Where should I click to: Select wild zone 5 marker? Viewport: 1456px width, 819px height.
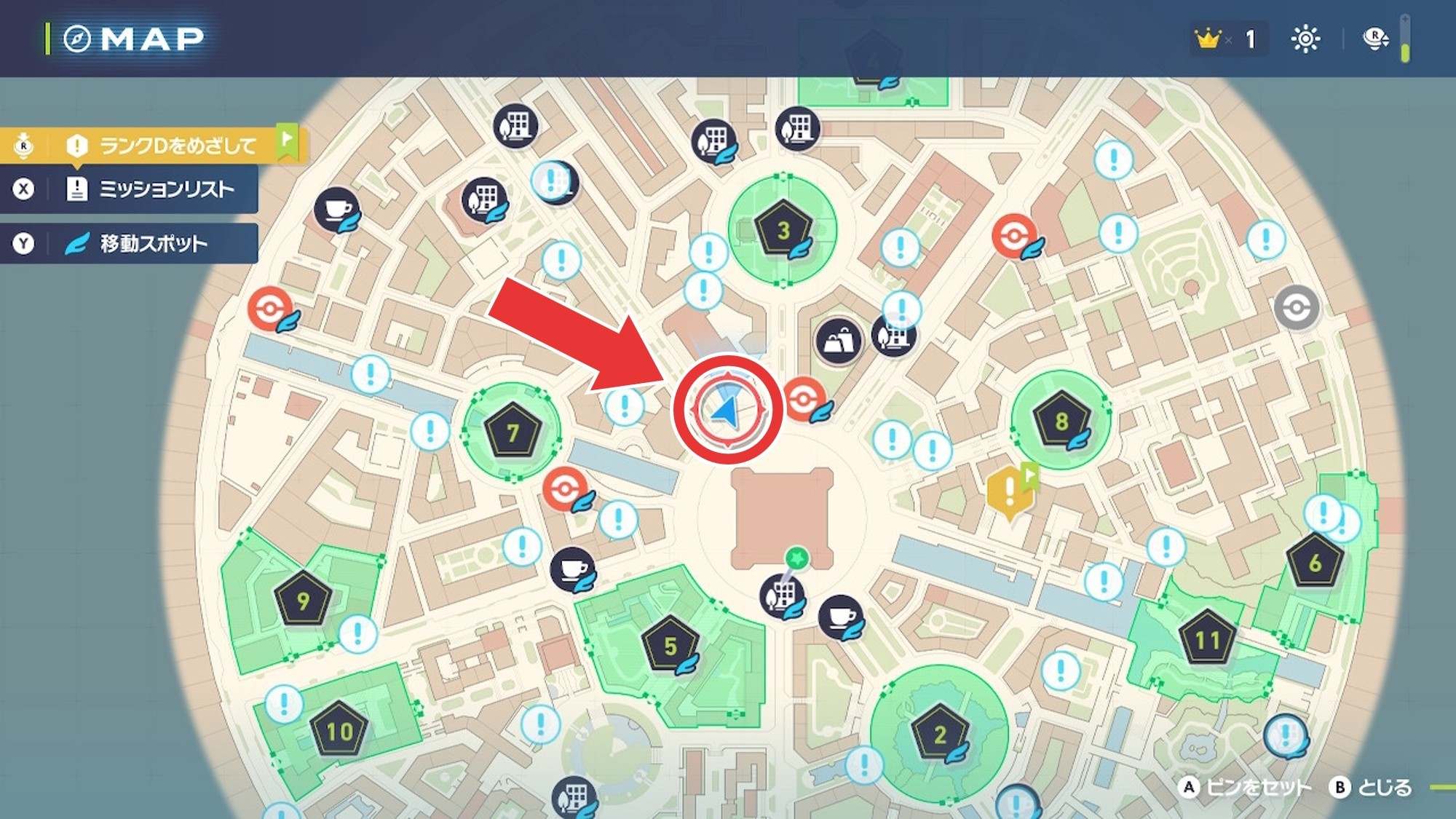670,644
